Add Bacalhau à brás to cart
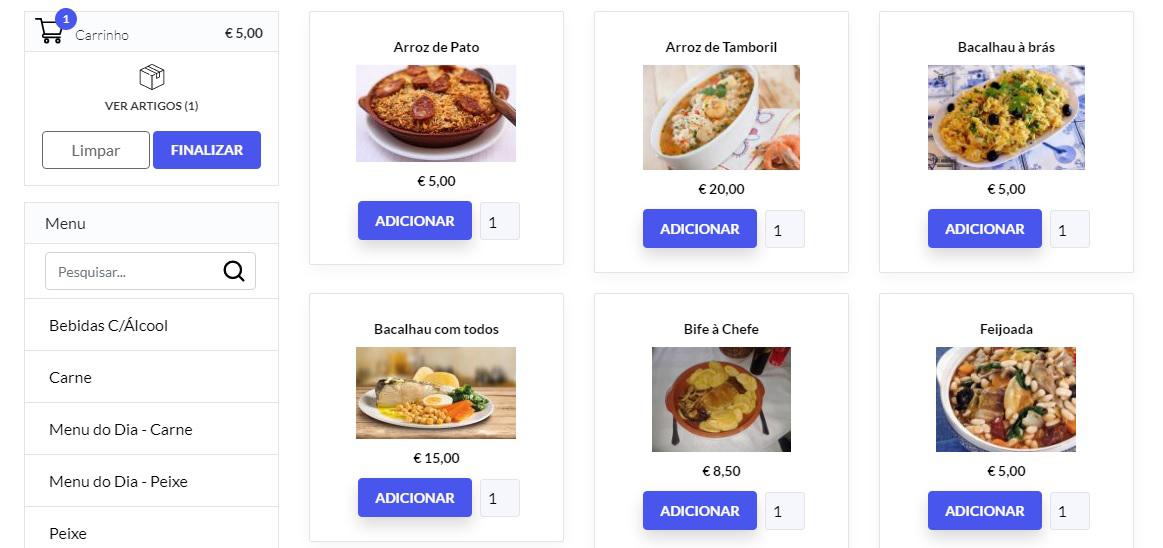Screen dimensions: 1163x548 (x=985, y=229)
